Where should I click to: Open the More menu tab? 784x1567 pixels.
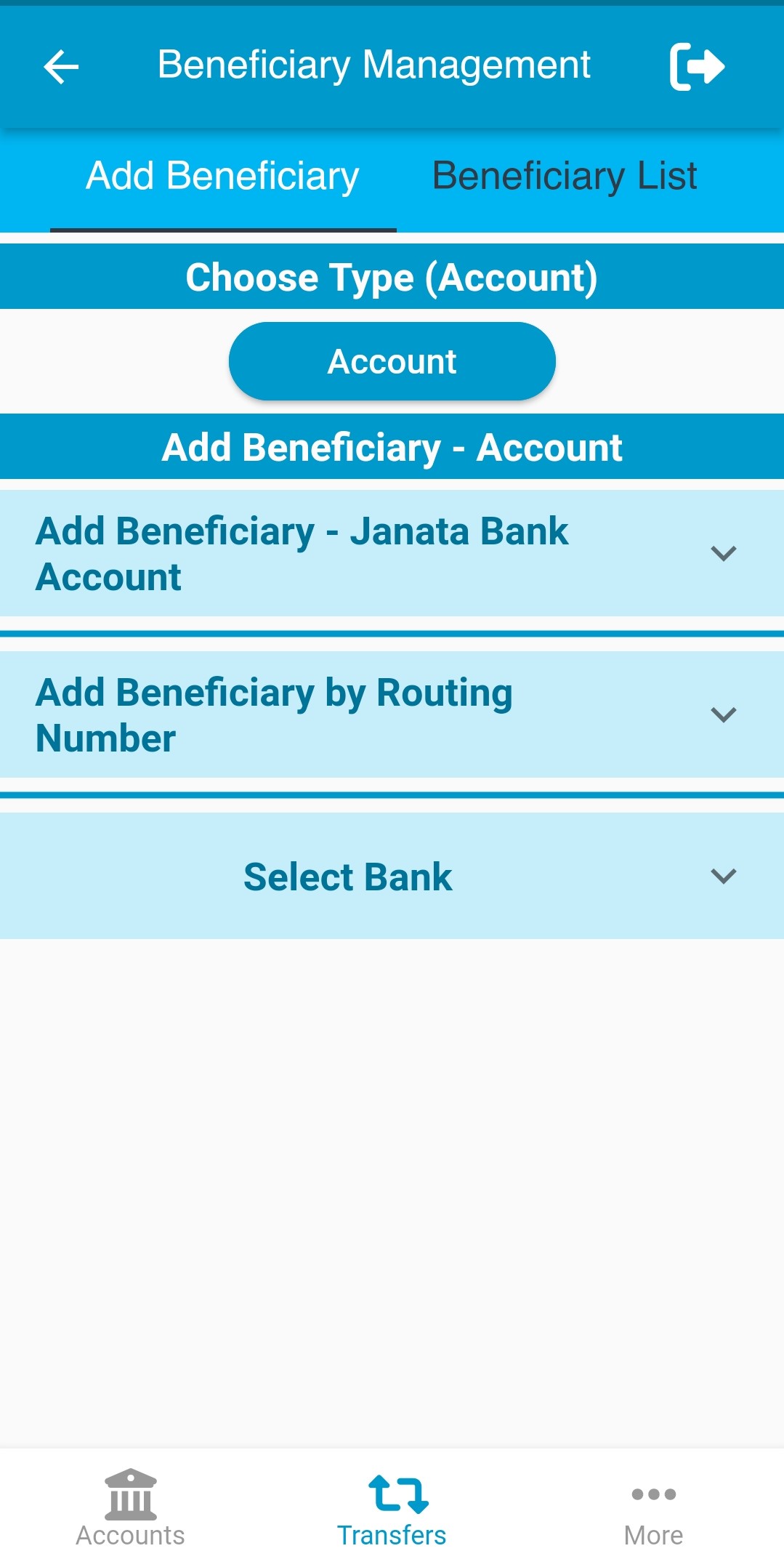(x=653, y=1507)
